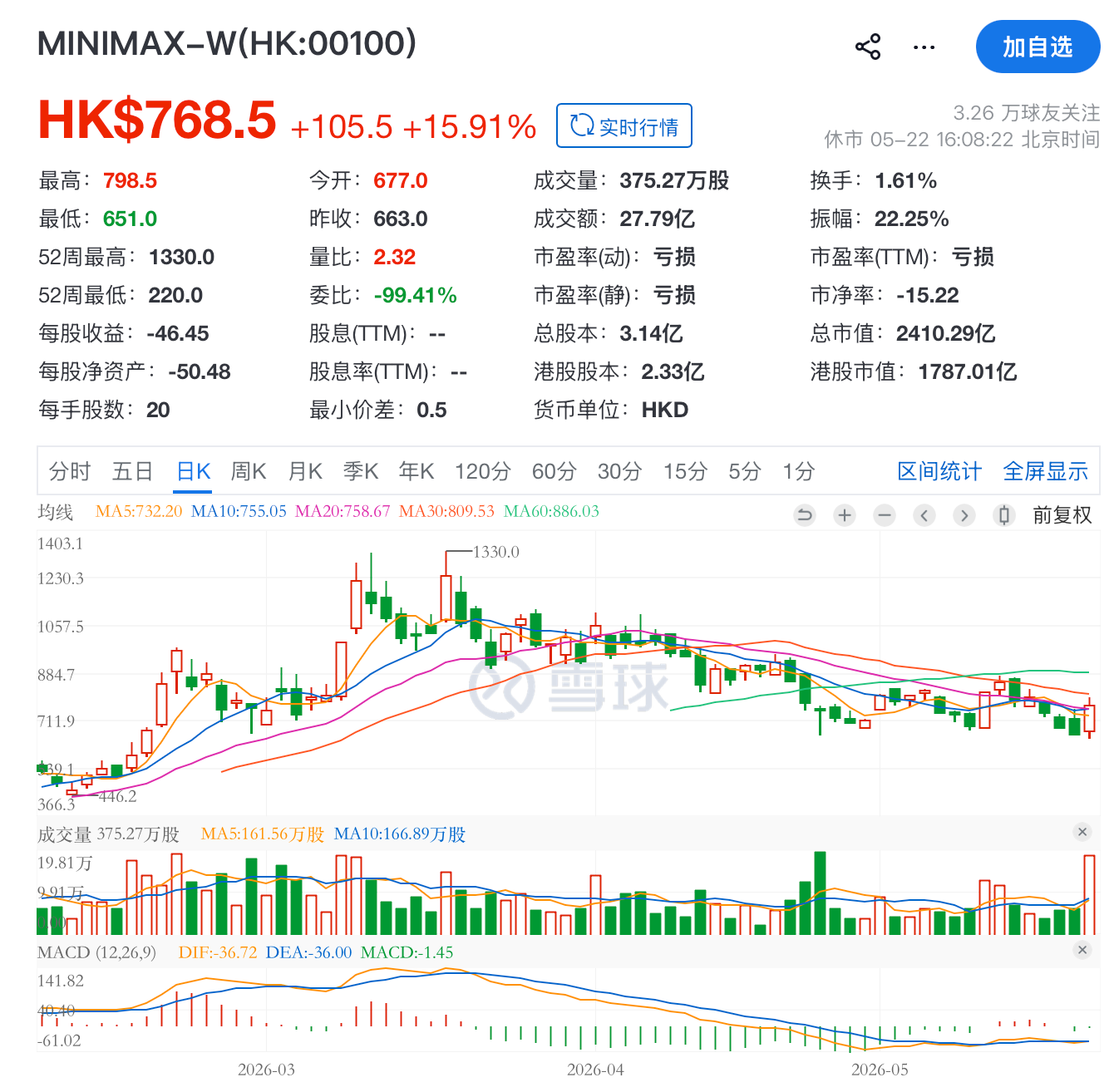Enter 全屏显示 fullscreen chart mode
Image resolution: width=1109 pixels, height=1092 pixels.
tap(1045, 471)
